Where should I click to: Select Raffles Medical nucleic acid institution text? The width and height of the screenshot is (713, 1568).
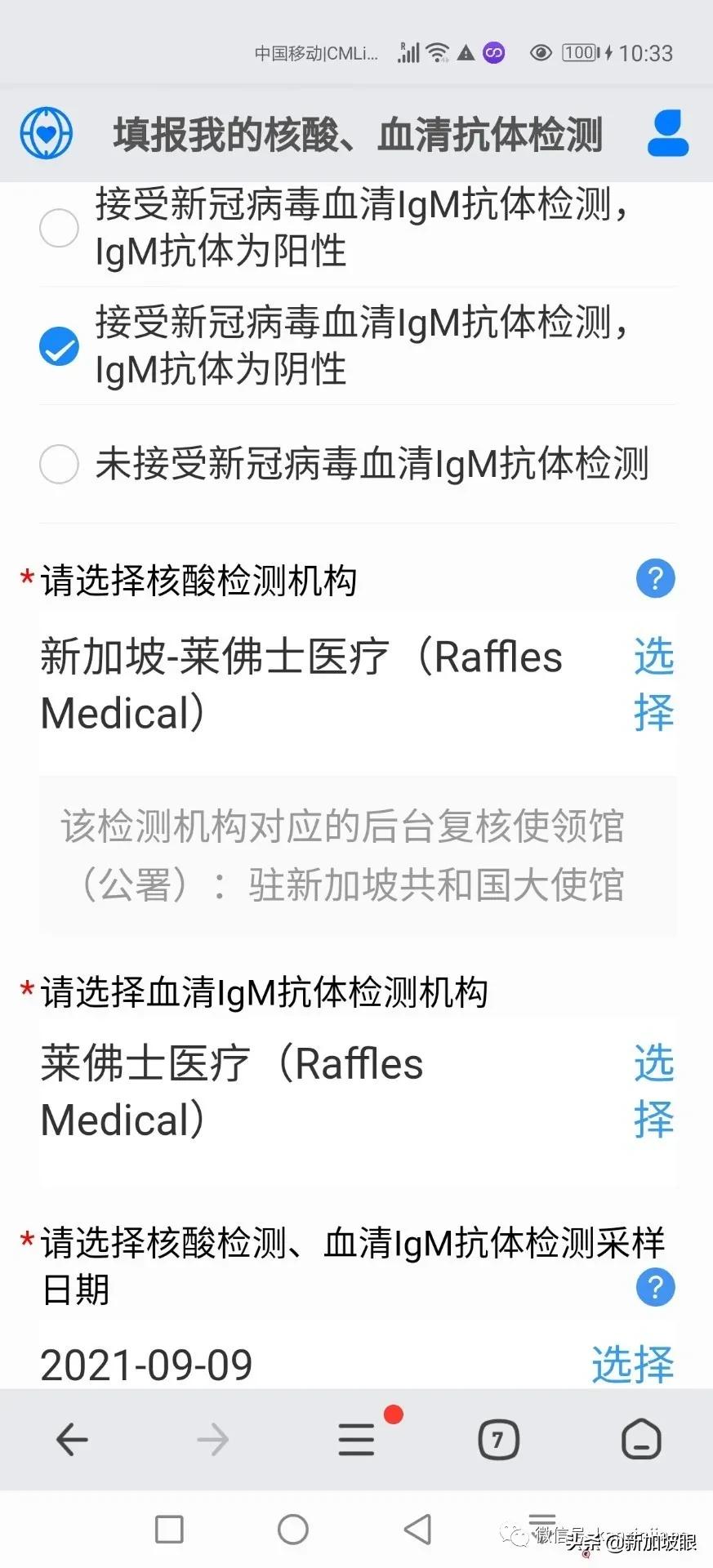pos(301,684)
